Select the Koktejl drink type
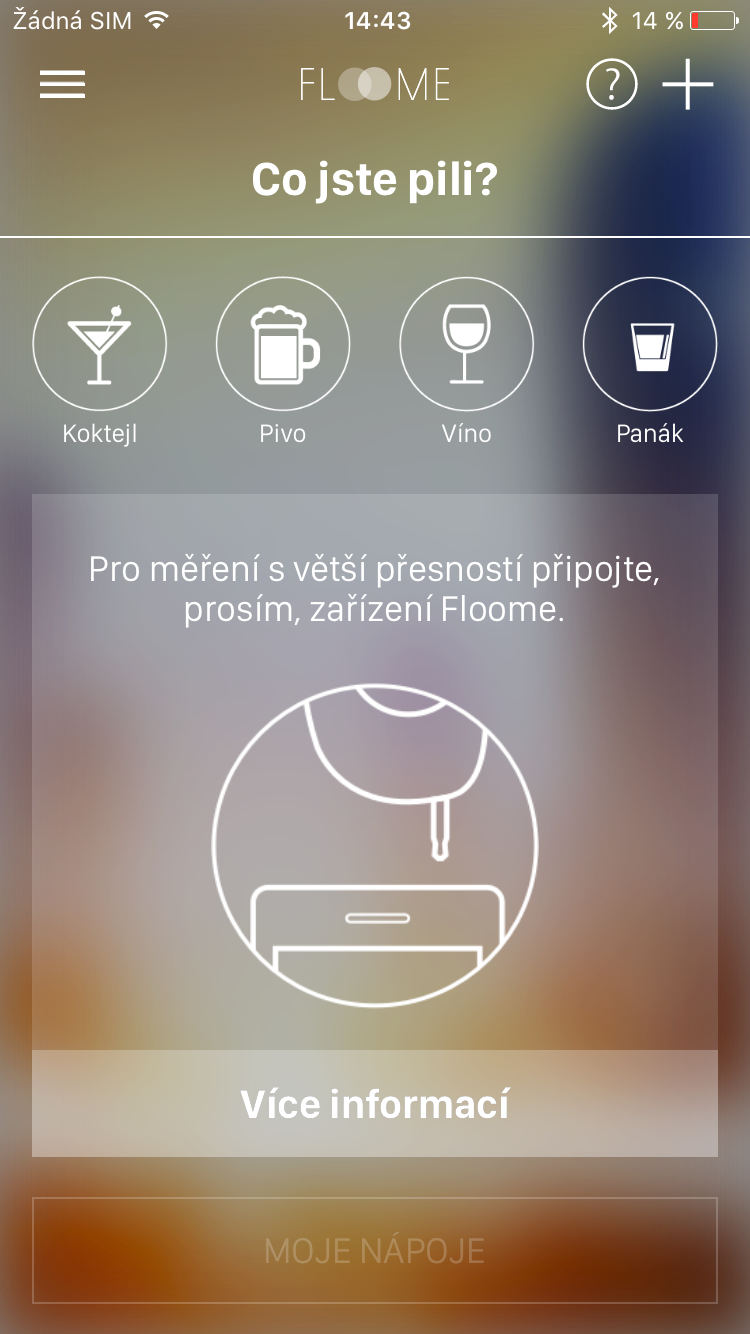This screenshot has width=750, height=1334. 99,344
